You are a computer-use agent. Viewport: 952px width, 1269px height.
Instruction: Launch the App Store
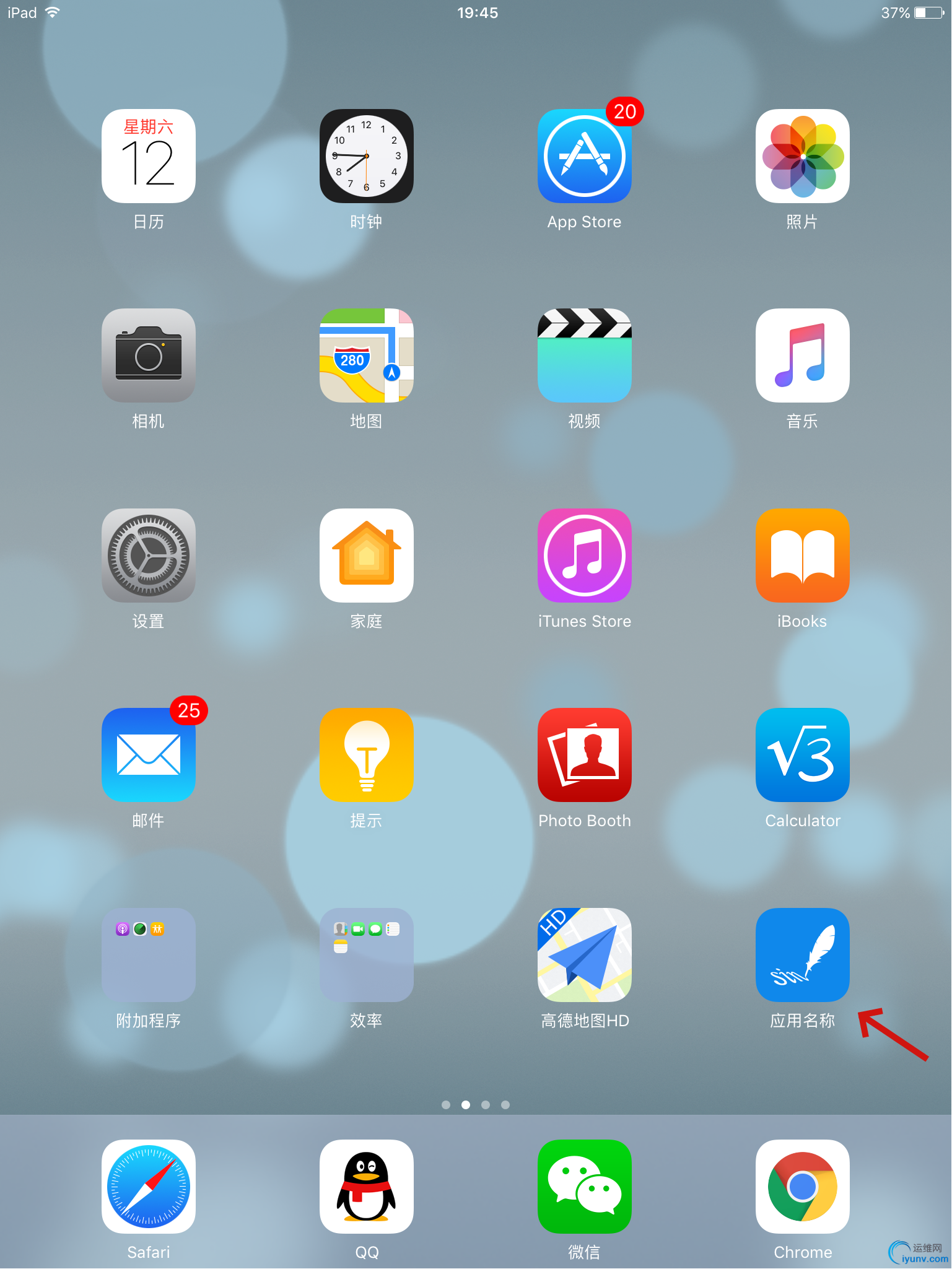coord(584,156)
